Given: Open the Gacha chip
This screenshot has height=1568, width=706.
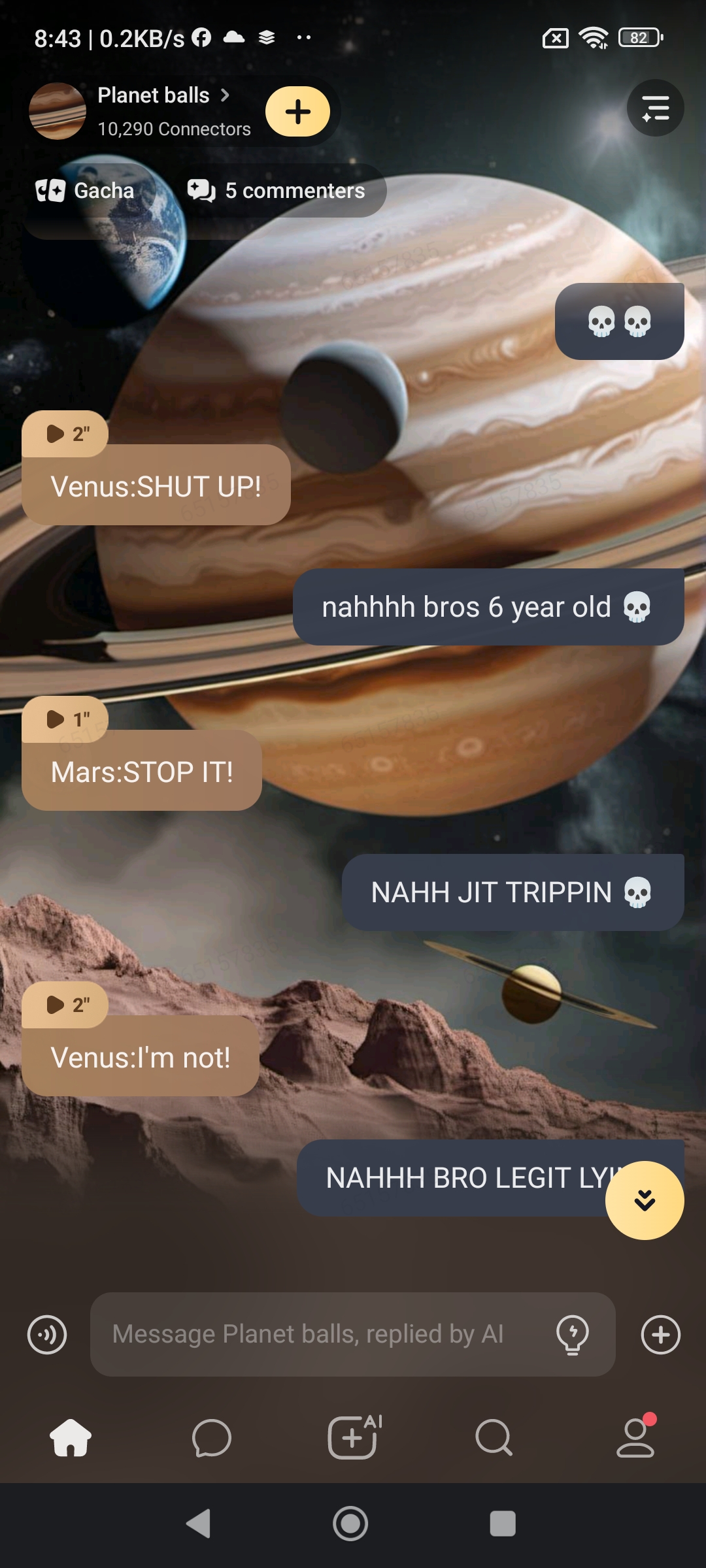Looking at the screenshot, I should 86,191.
